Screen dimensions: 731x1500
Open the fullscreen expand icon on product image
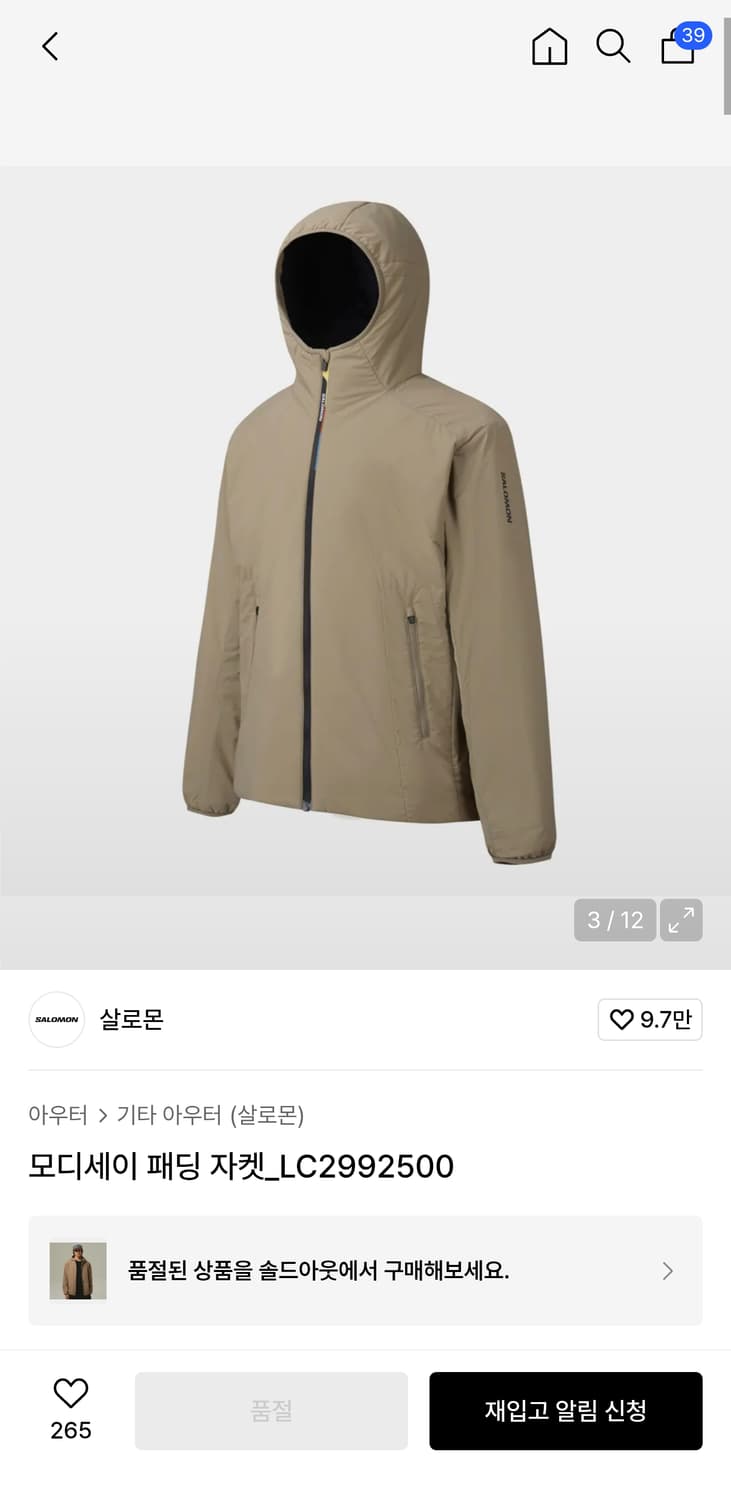click(681, 920)
